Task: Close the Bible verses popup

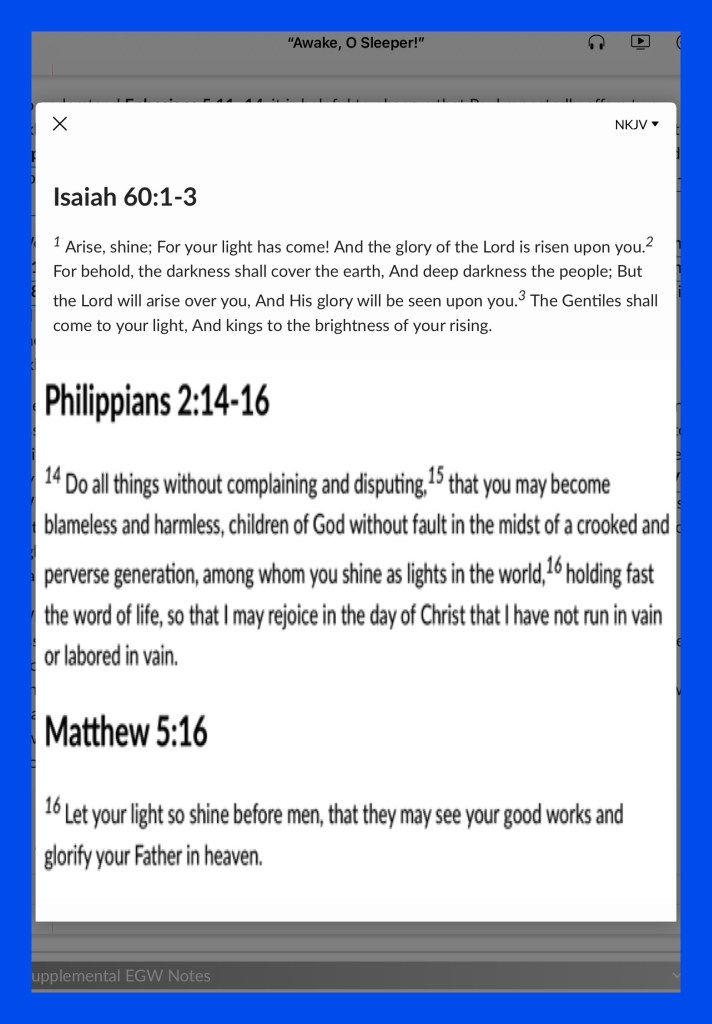Action: coord(60,124)
